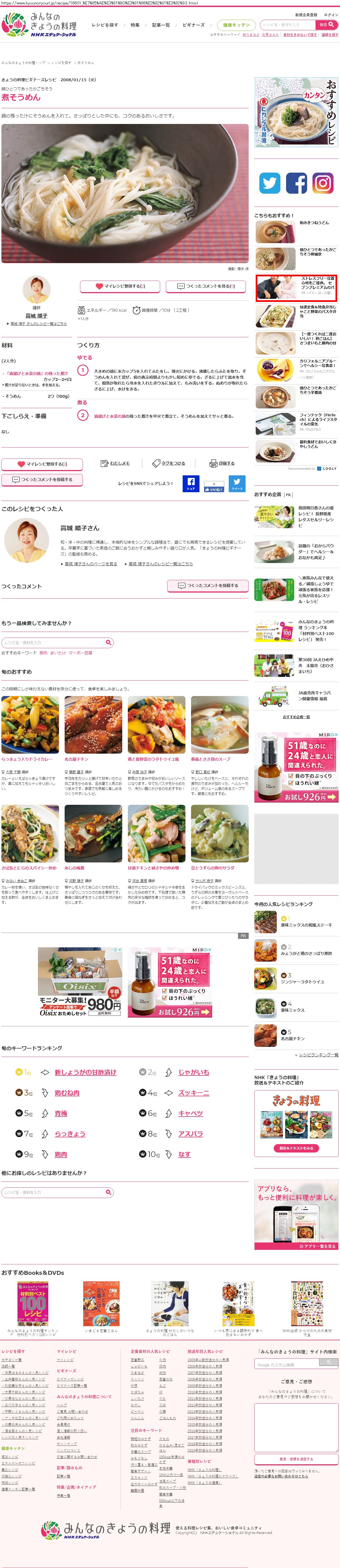The image size is (340, 1568).
Task: Share recipe on Facebook with シェア button
Action: tap(191, 483)
